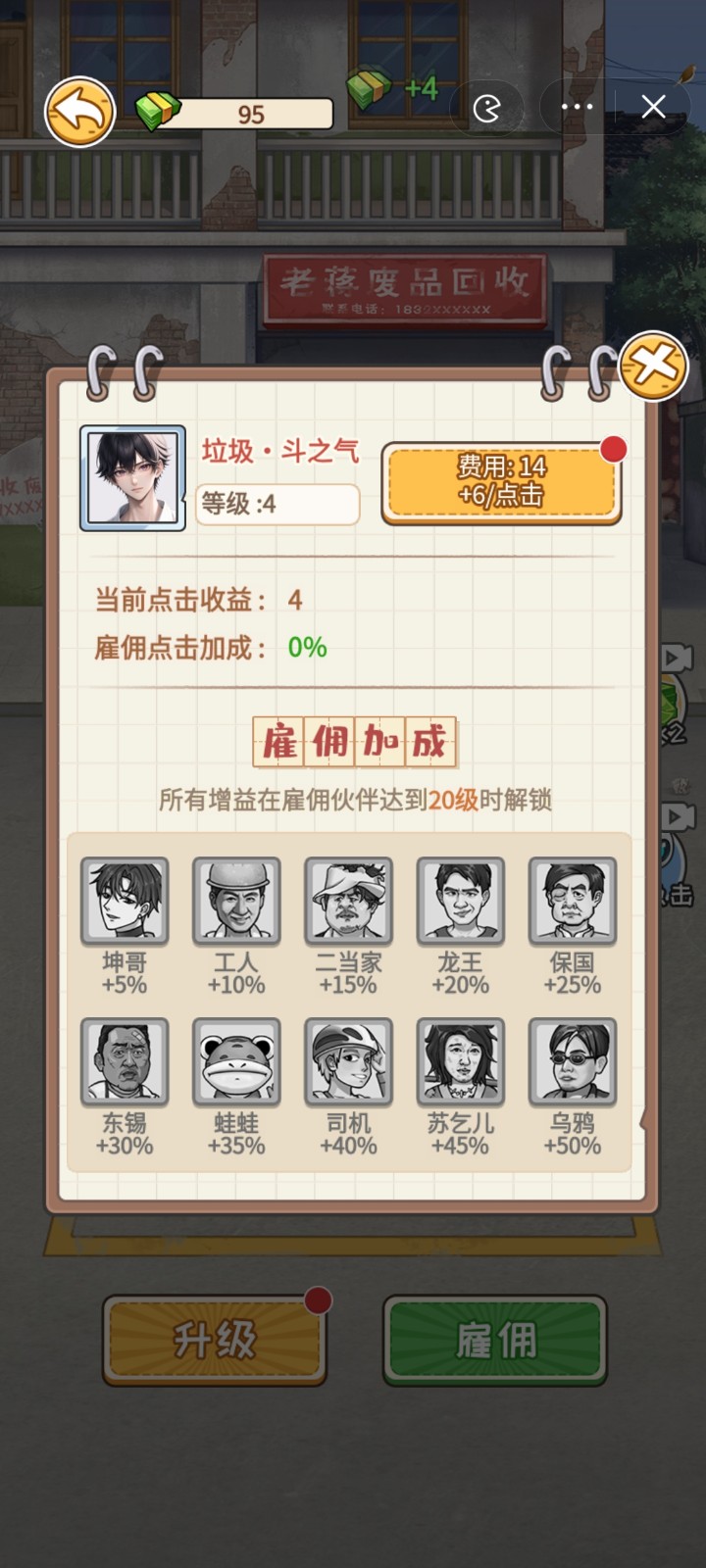Image resolution: width=706 pixels, height=1568 pixels.
Task: Select the 龙王 +20% portrait
Action: point(460,901)
